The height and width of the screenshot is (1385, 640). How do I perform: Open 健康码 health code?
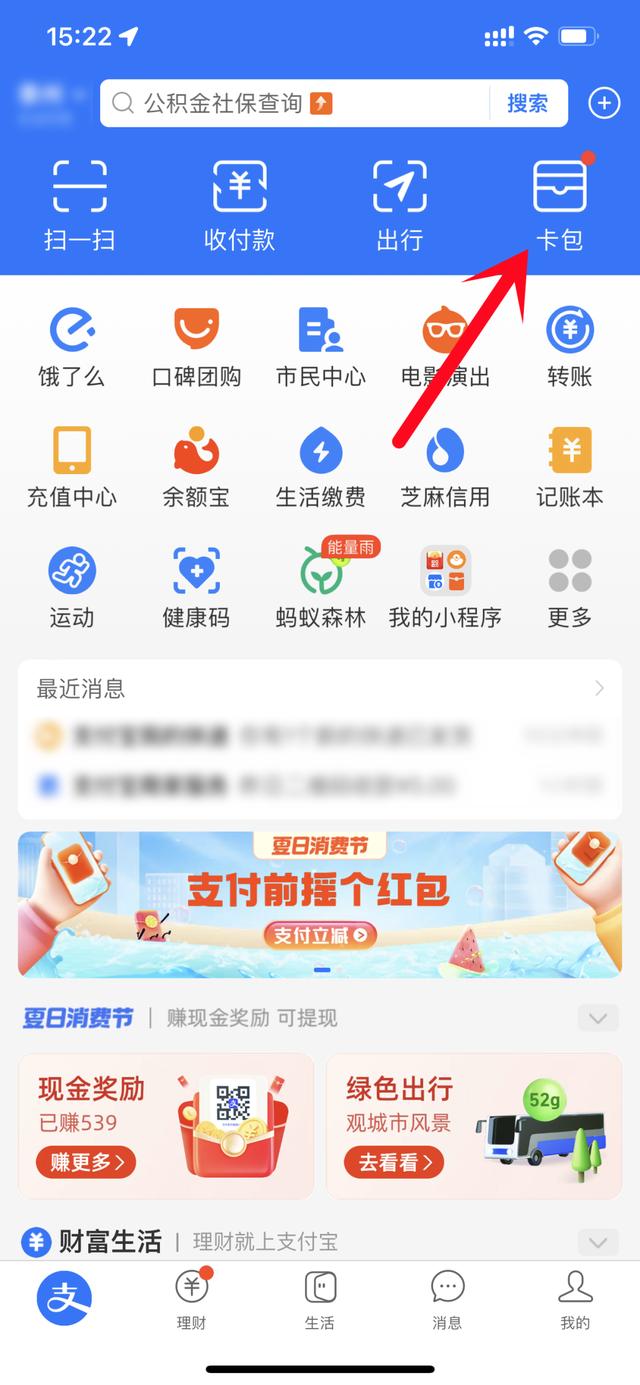pos(195,588)
